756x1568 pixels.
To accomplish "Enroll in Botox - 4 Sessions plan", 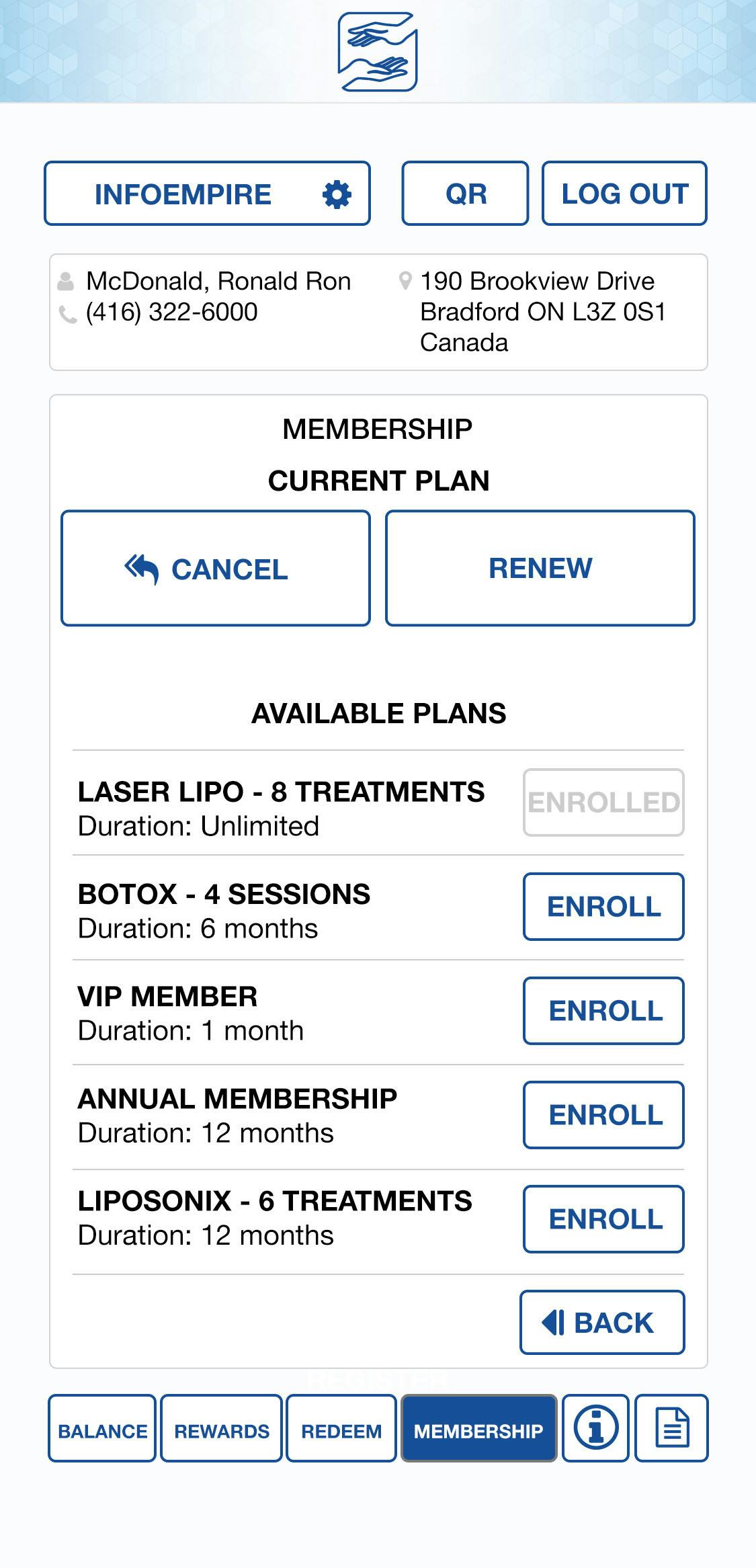I will click(x=603, y=907).
